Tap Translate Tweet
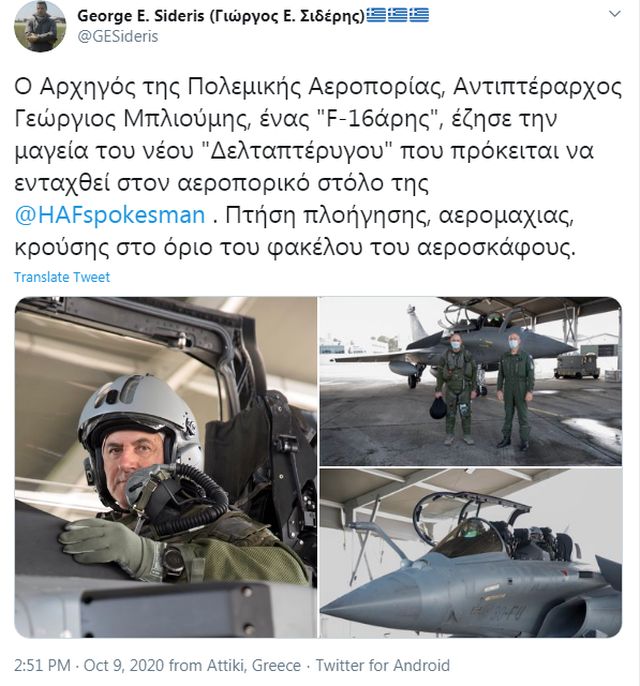 point(62,277)
